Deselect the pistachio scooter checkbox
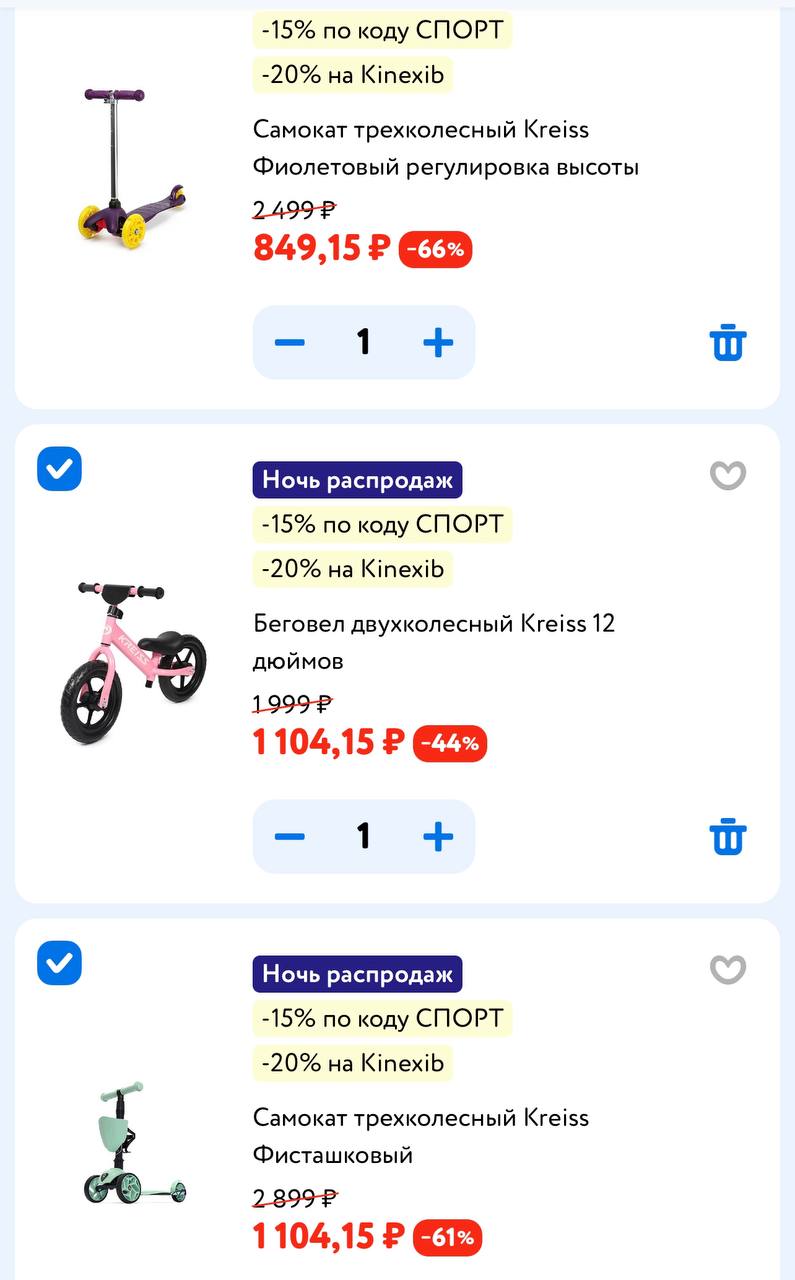Viewport: 795px width, 1280px height. coord(58,962)
